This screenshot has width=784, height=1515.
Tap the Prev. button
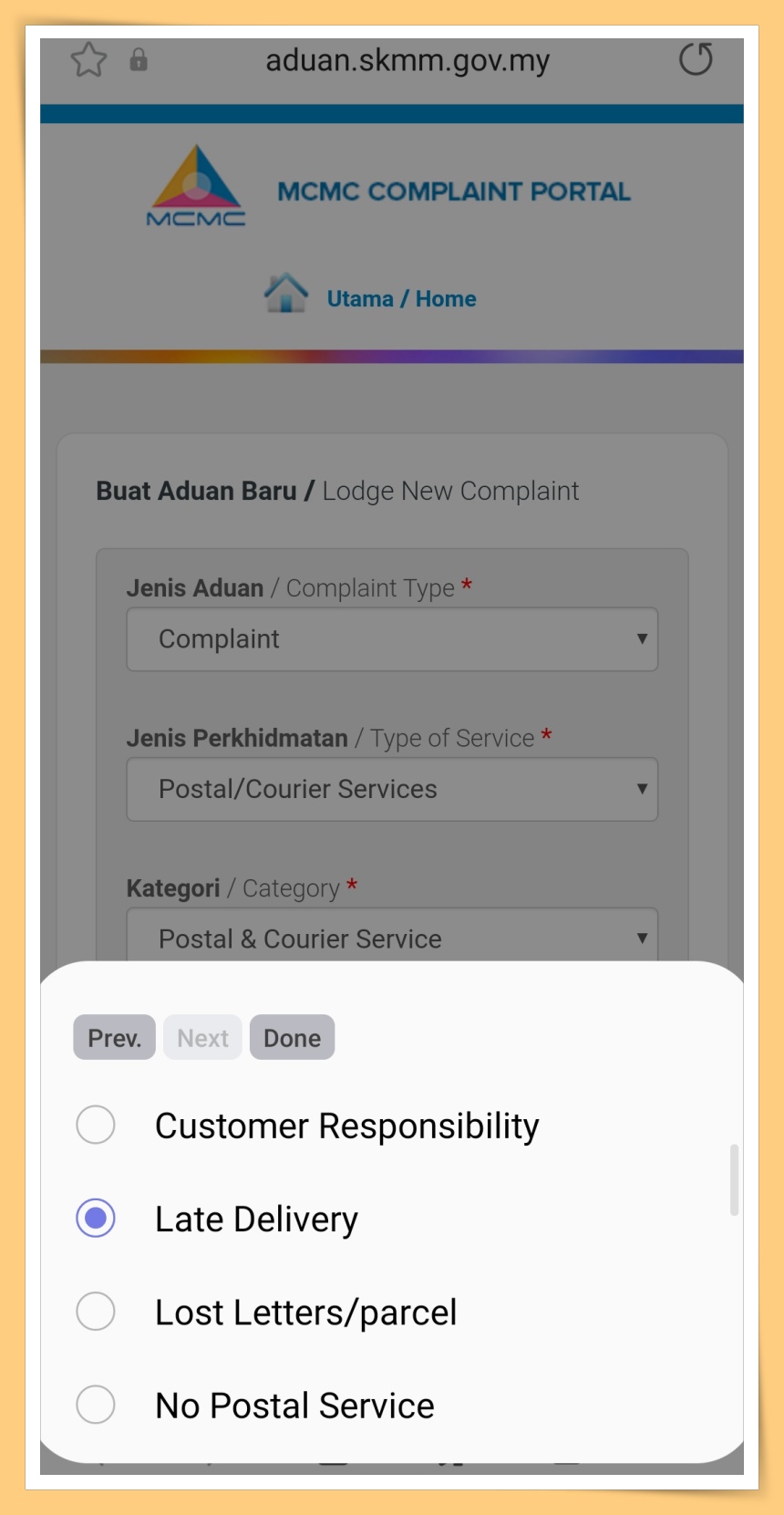[115, 1038]
